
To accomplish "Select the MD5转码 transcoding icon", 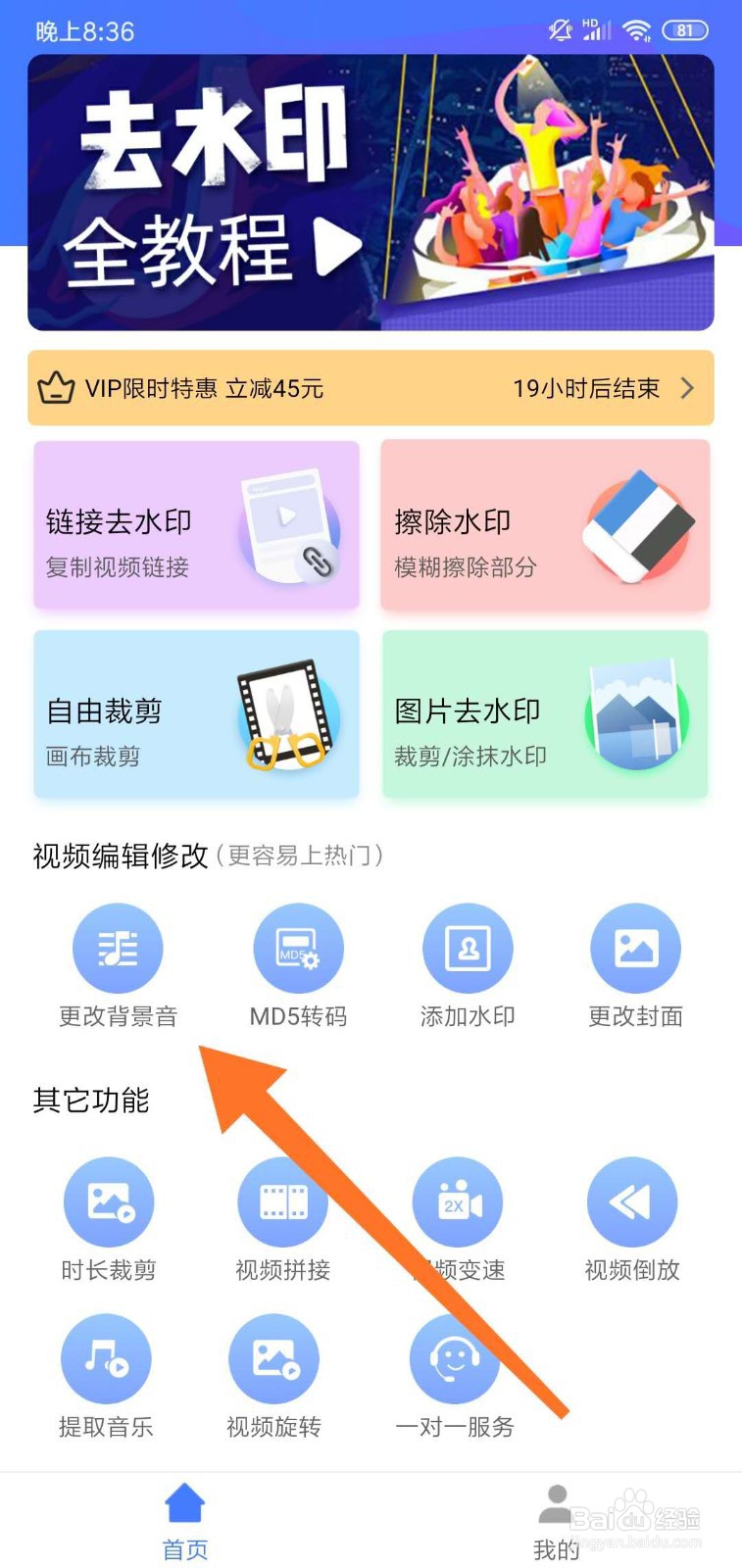I will [298, 947].
